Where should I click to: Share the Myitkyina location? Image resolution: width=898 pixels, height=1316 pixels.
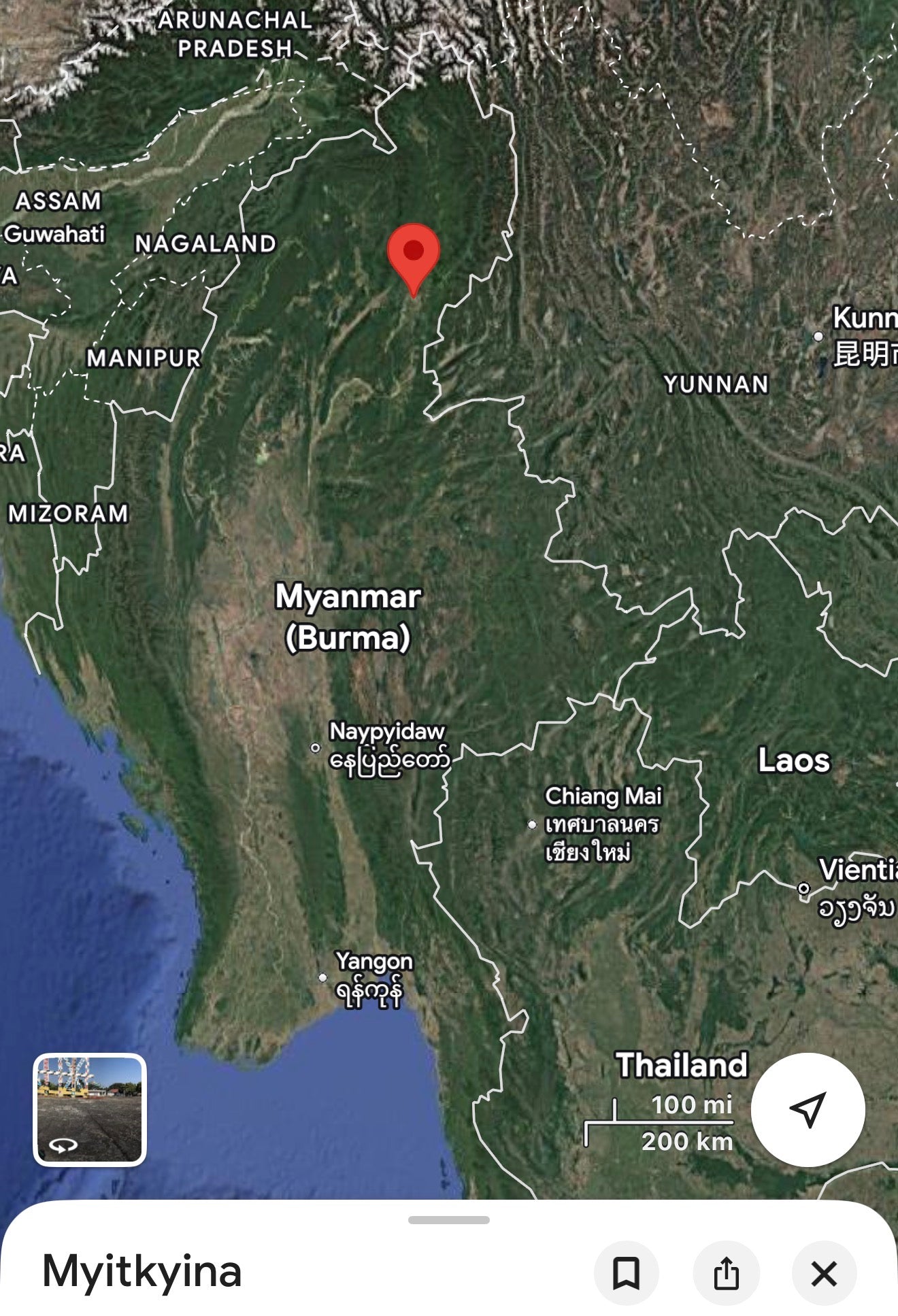[725, 1272]
